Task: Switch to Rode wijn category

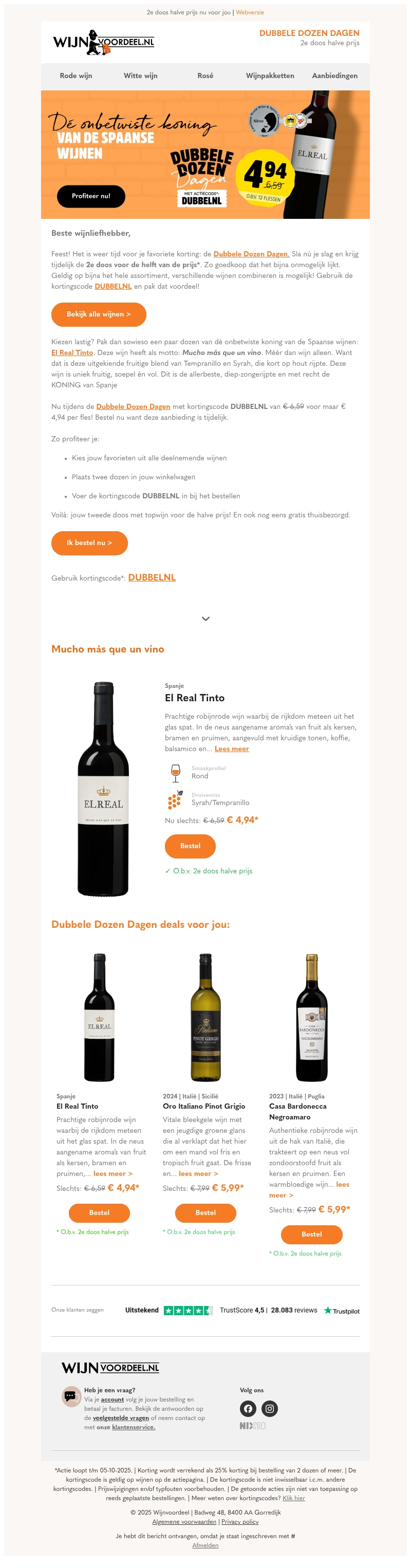Action: [x=76, y=76]
